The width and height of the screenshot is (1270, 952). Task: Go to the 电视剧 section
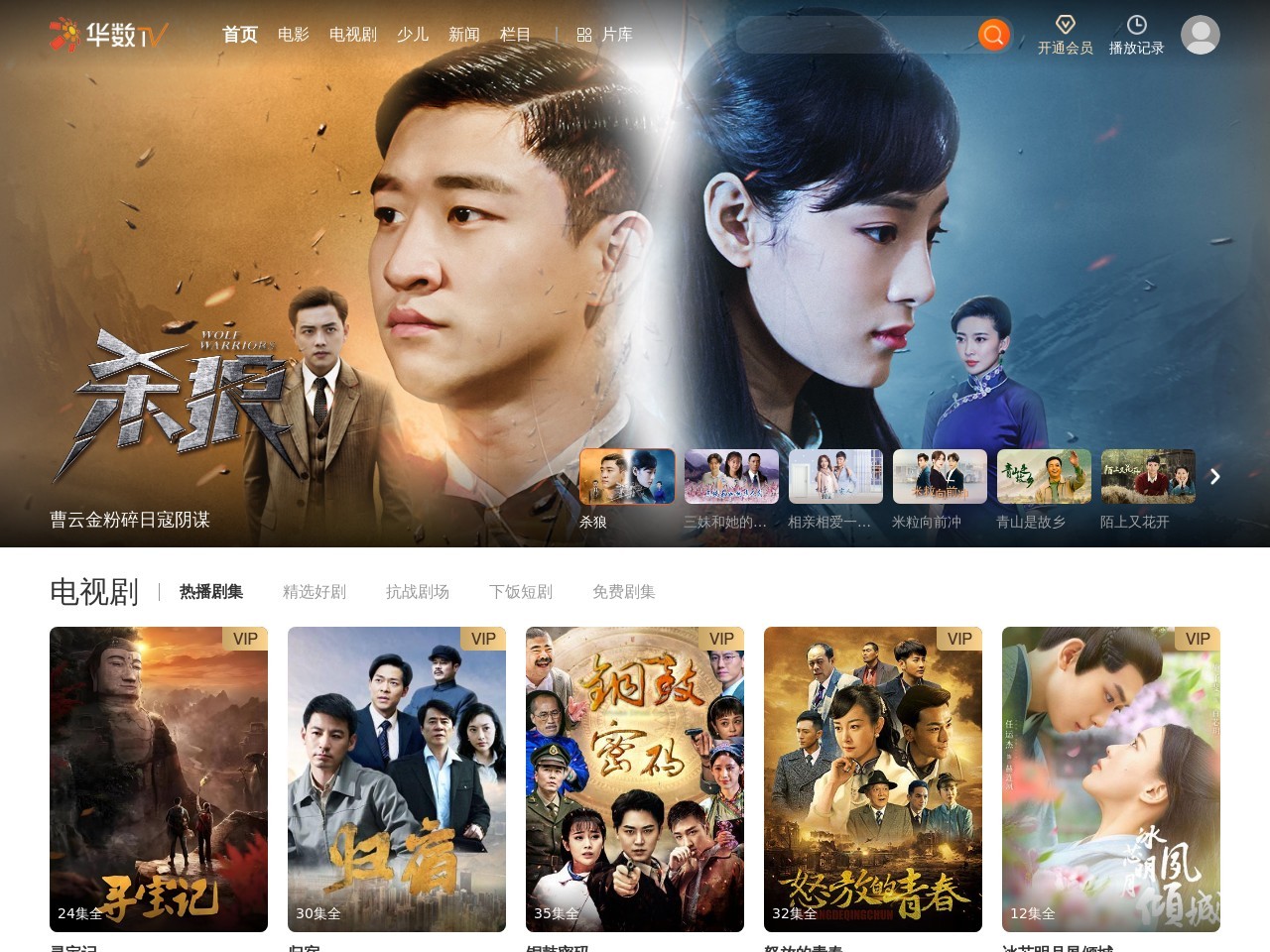[352, 35]
